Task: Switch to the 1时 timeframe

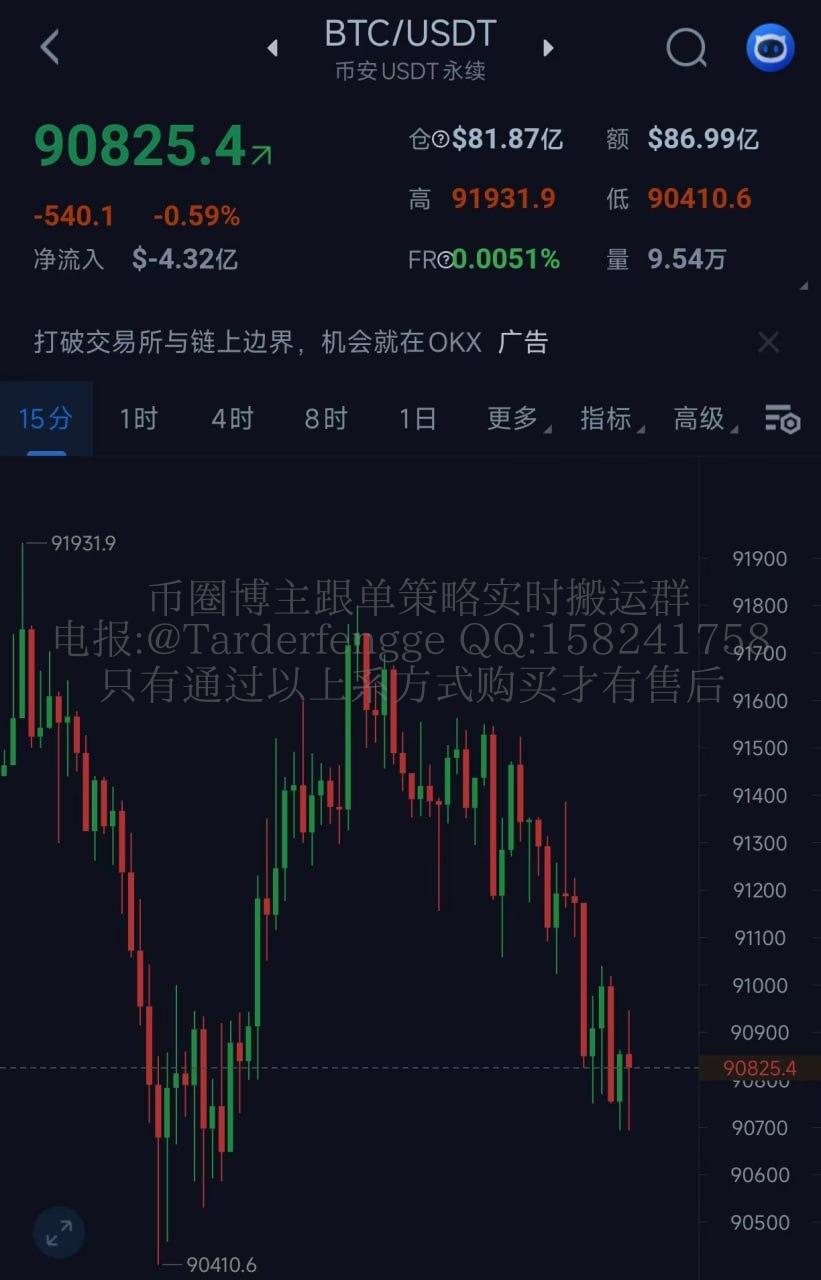Action: click(x=138, y=418)
